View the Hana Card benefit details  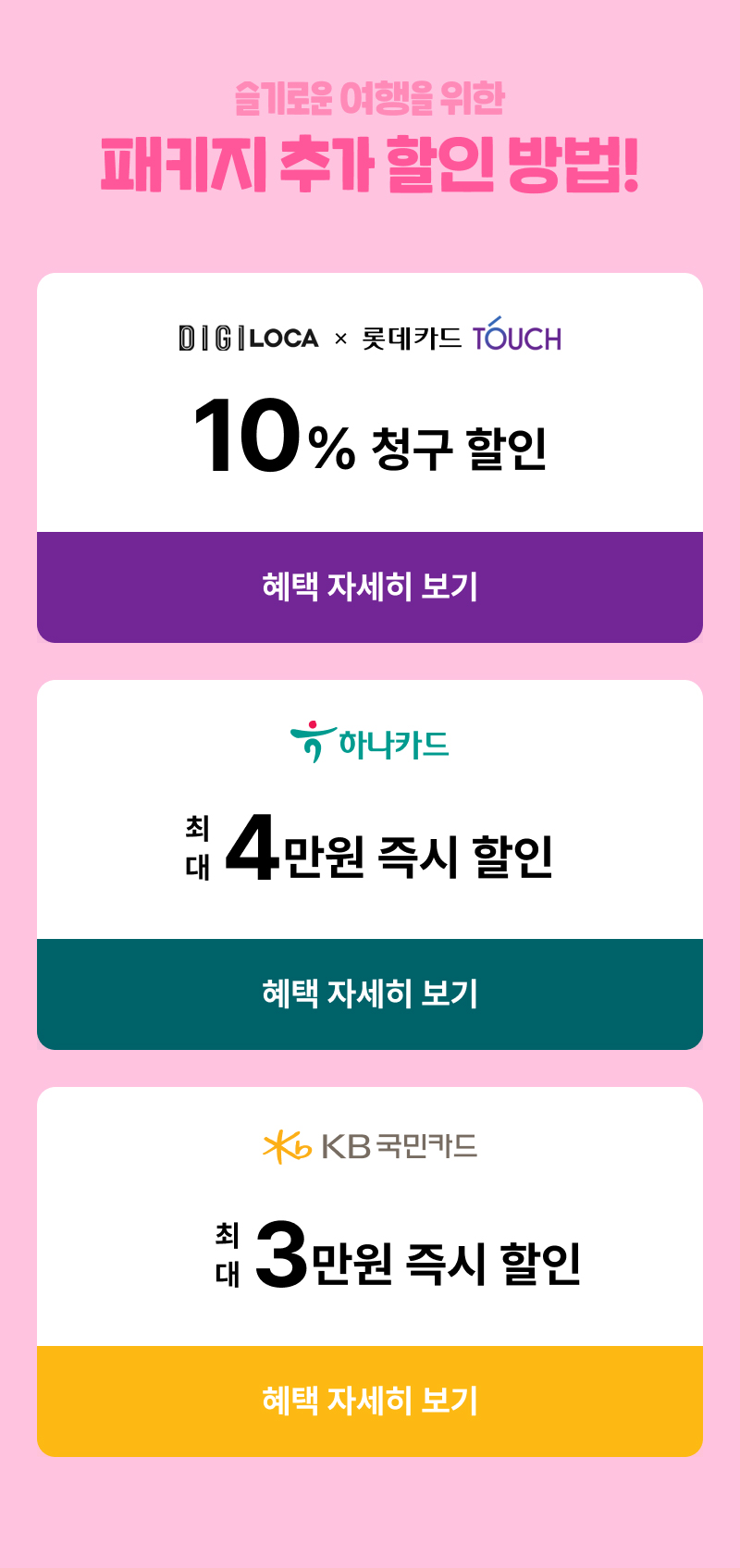[370, 994]
